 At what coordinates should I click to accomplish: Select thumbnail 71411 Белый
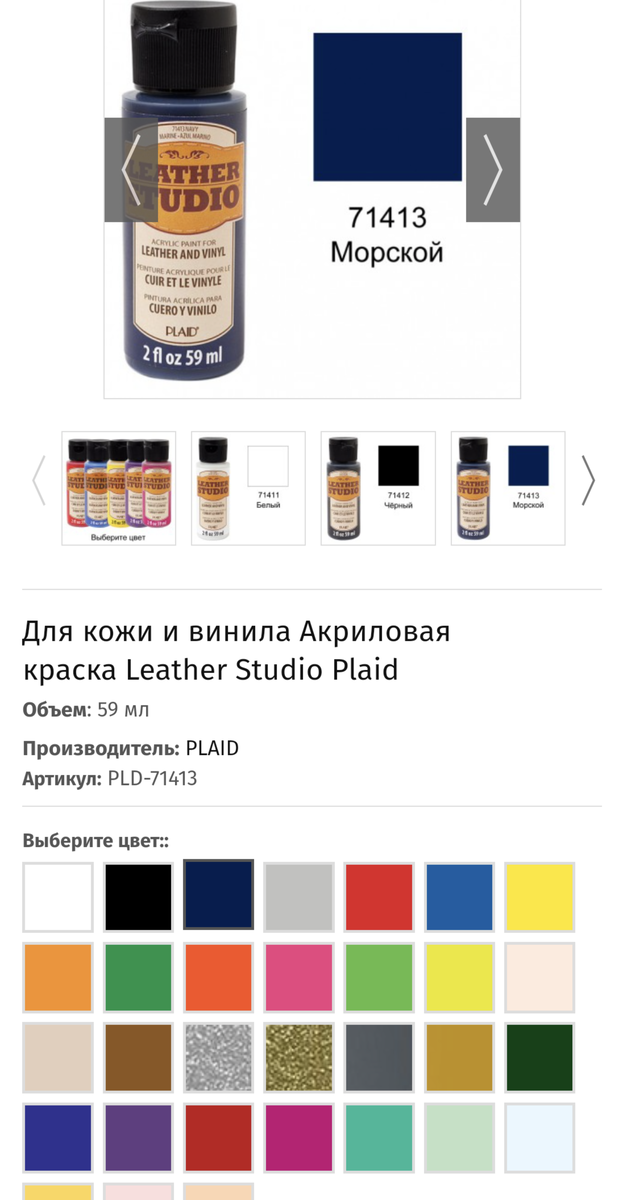coord(248,488)
